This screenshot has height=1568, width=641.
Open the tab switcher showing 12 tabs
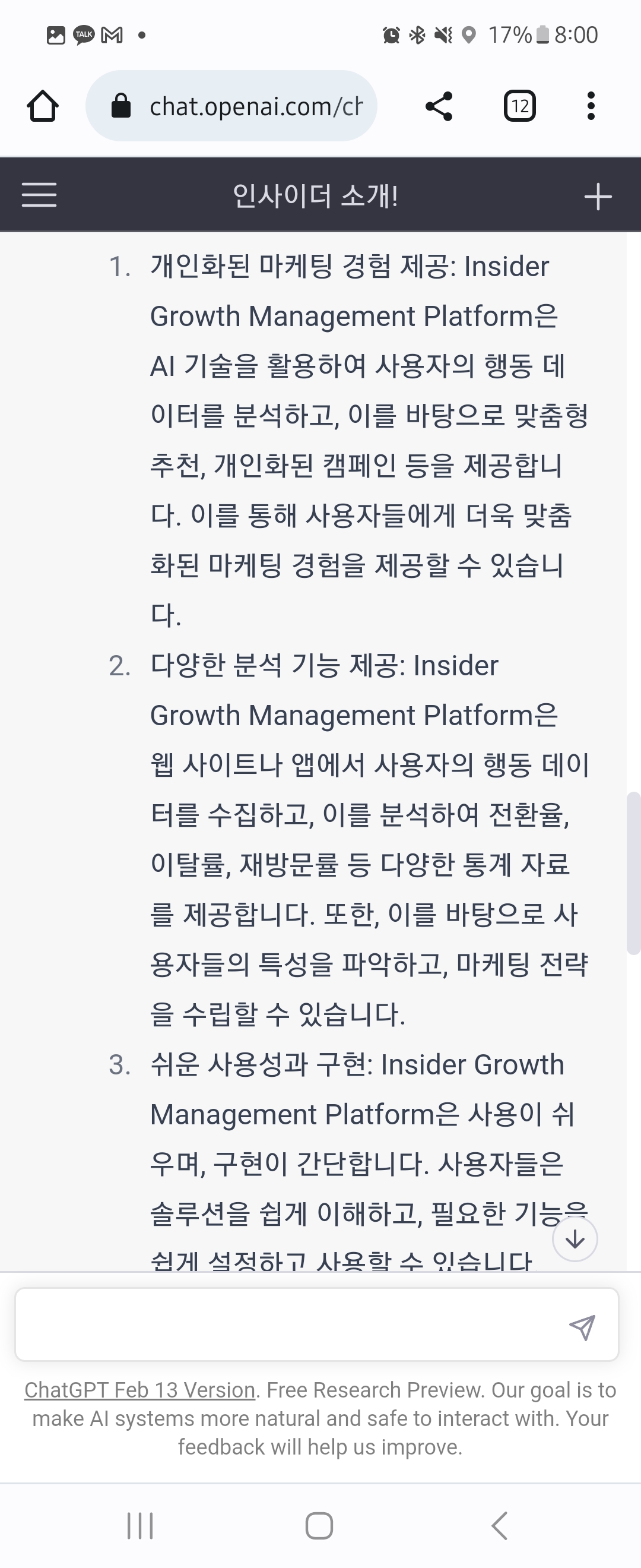(x=519, y=106)
